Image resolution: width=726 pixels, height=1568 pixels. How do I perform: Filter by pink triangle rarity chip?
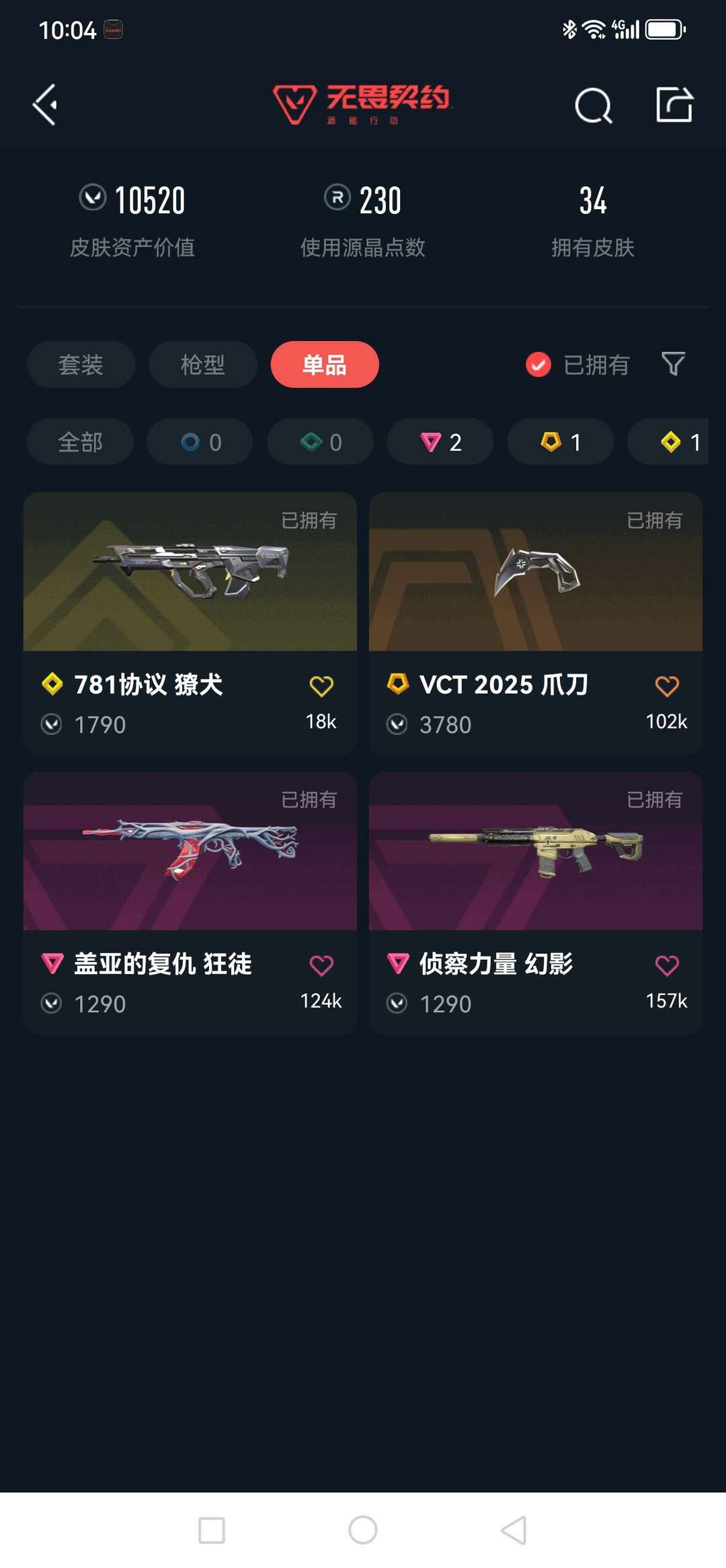click(x=440, y=442)
